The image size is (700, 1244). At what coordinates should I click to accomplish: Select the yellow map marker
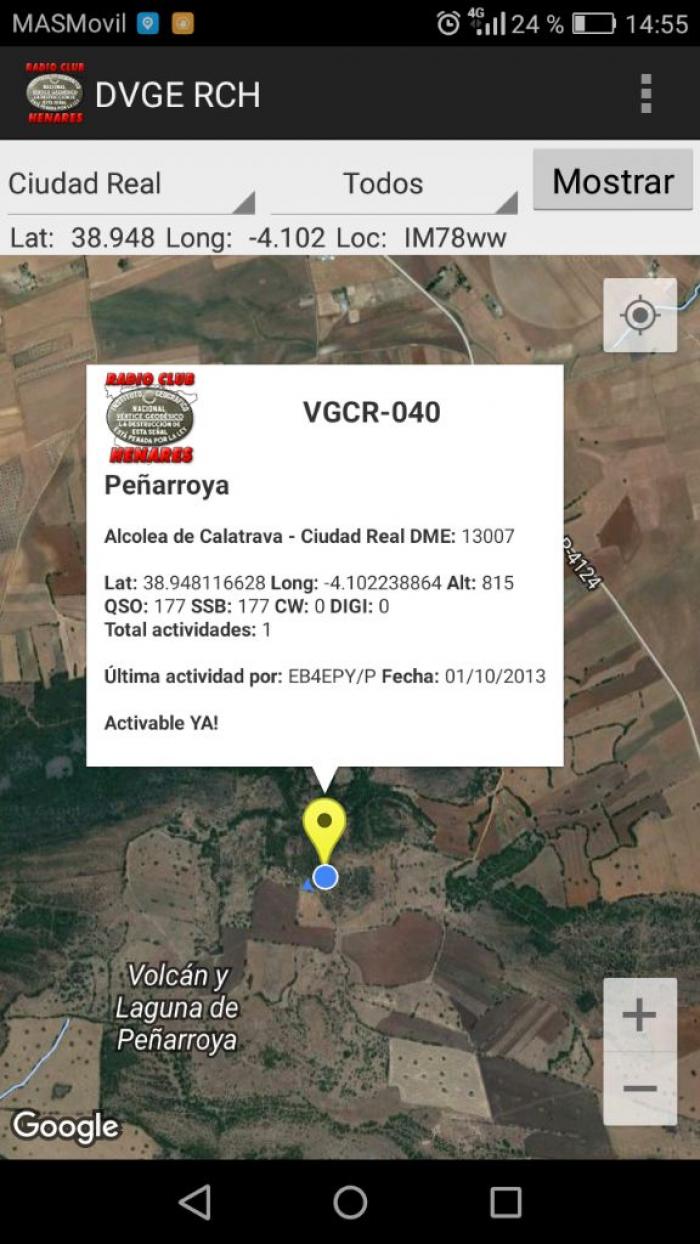coord(324,830)
